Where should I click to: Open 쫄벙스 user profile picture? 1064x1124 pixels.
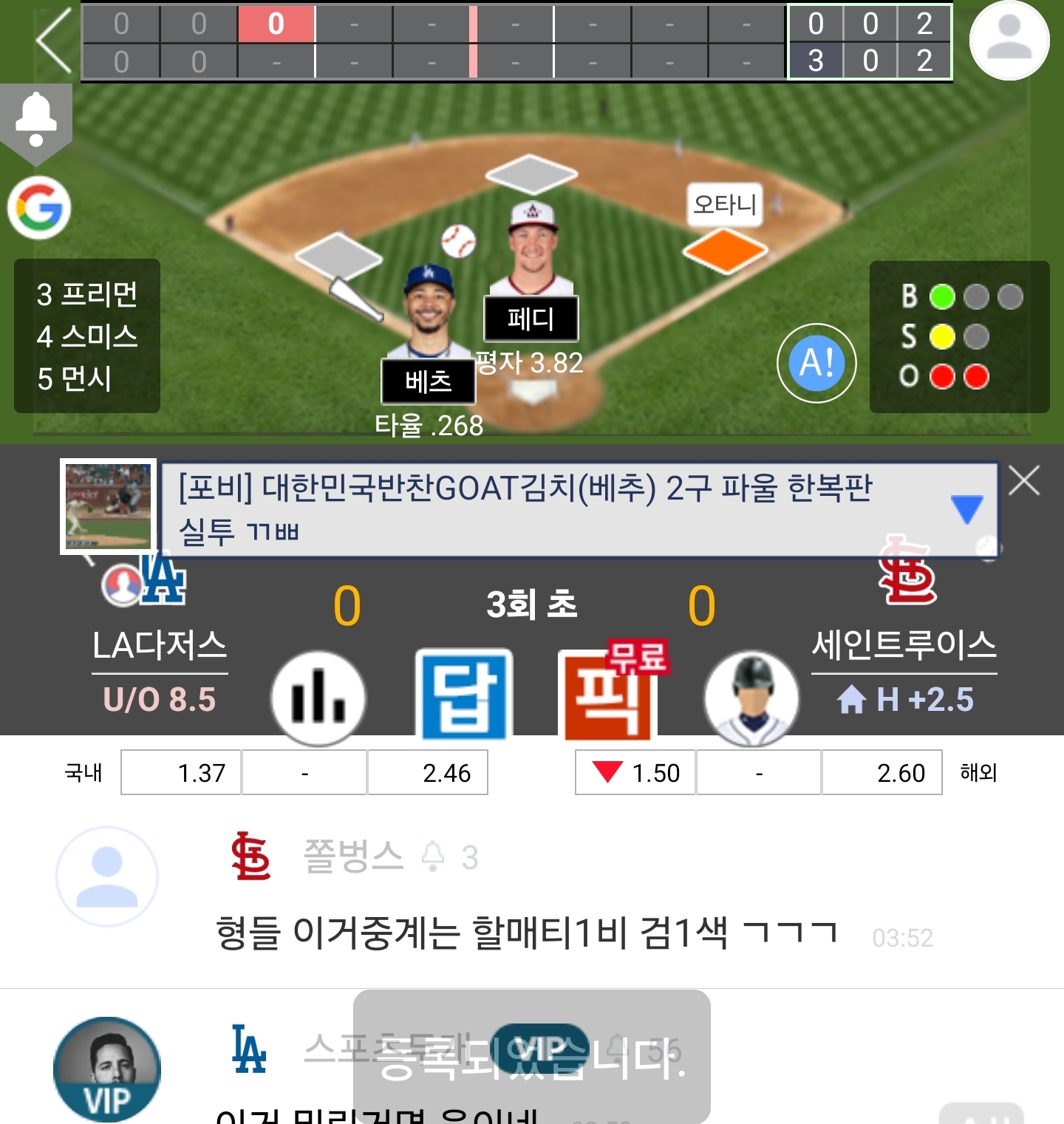pyautogui.click(x=107, y=876)
